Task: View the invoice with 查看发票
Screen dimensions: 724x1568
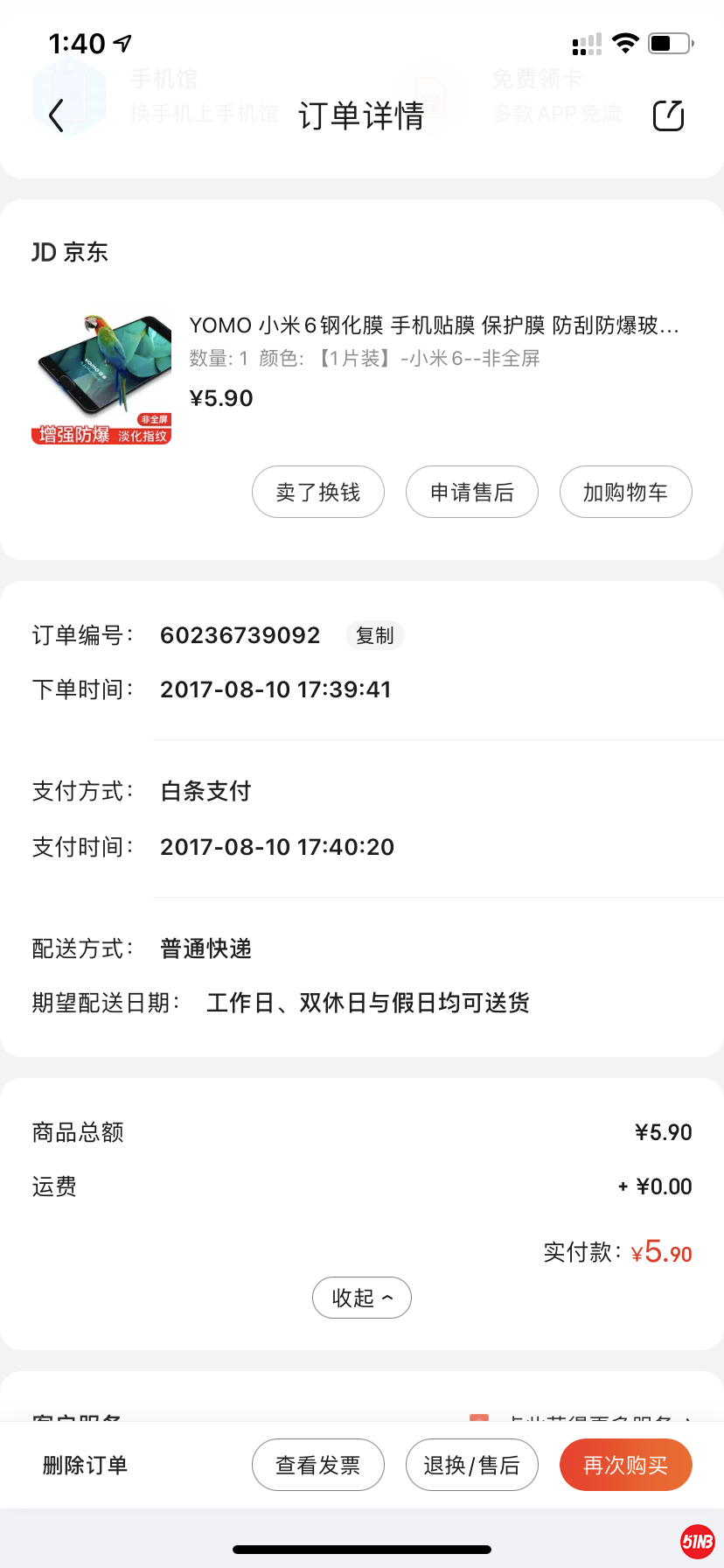Action: (318, 1466)
